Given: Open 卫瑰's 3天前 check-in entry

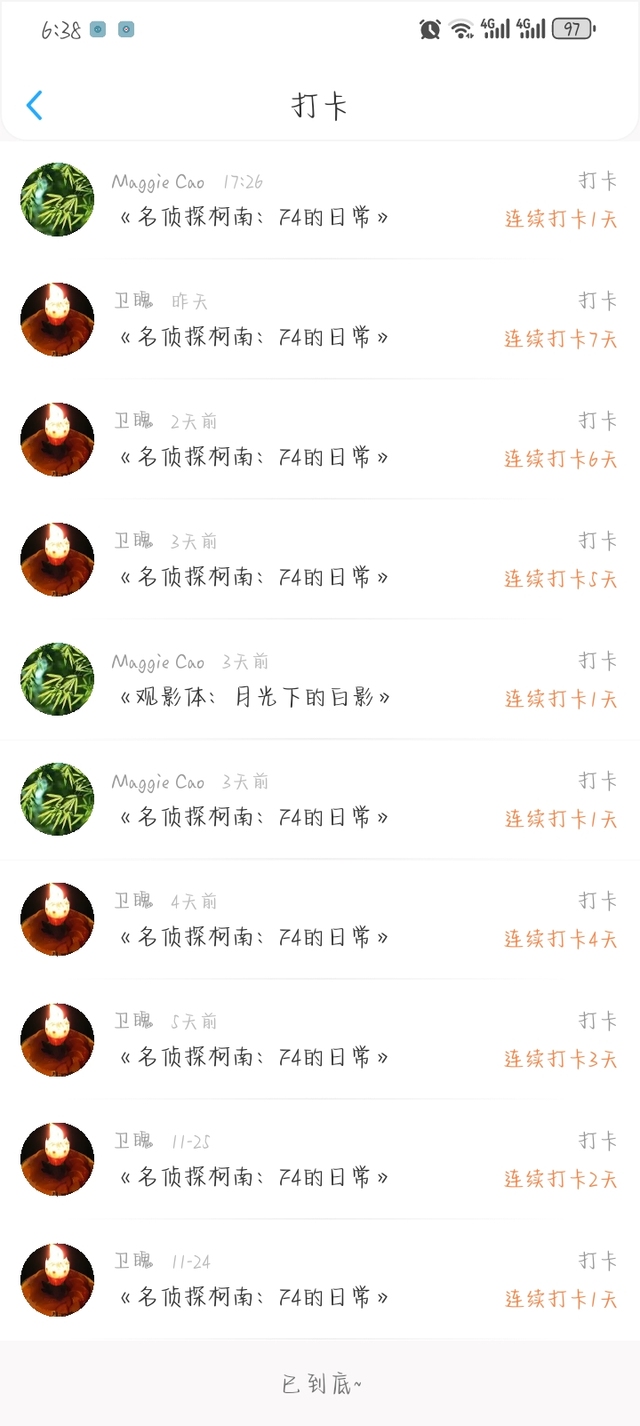Looking at the screenshot, I should pyautogui.click(x=320, y=560).
